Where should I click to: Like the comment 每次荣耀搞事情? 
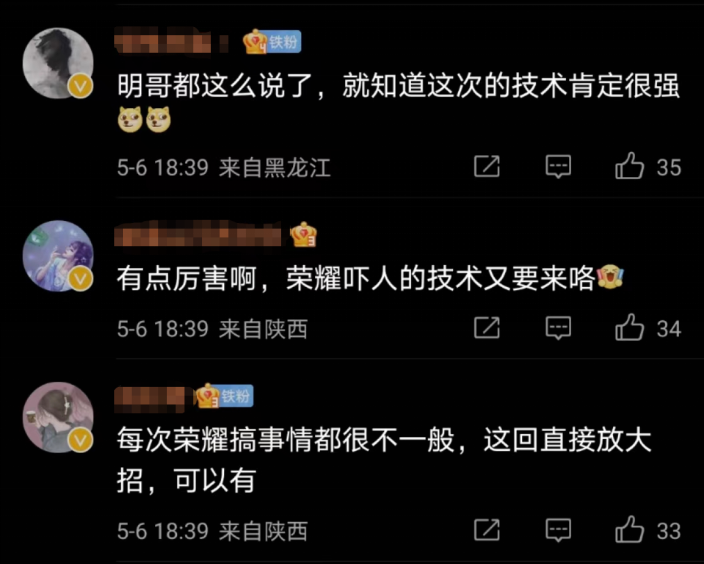coord(630,530)
